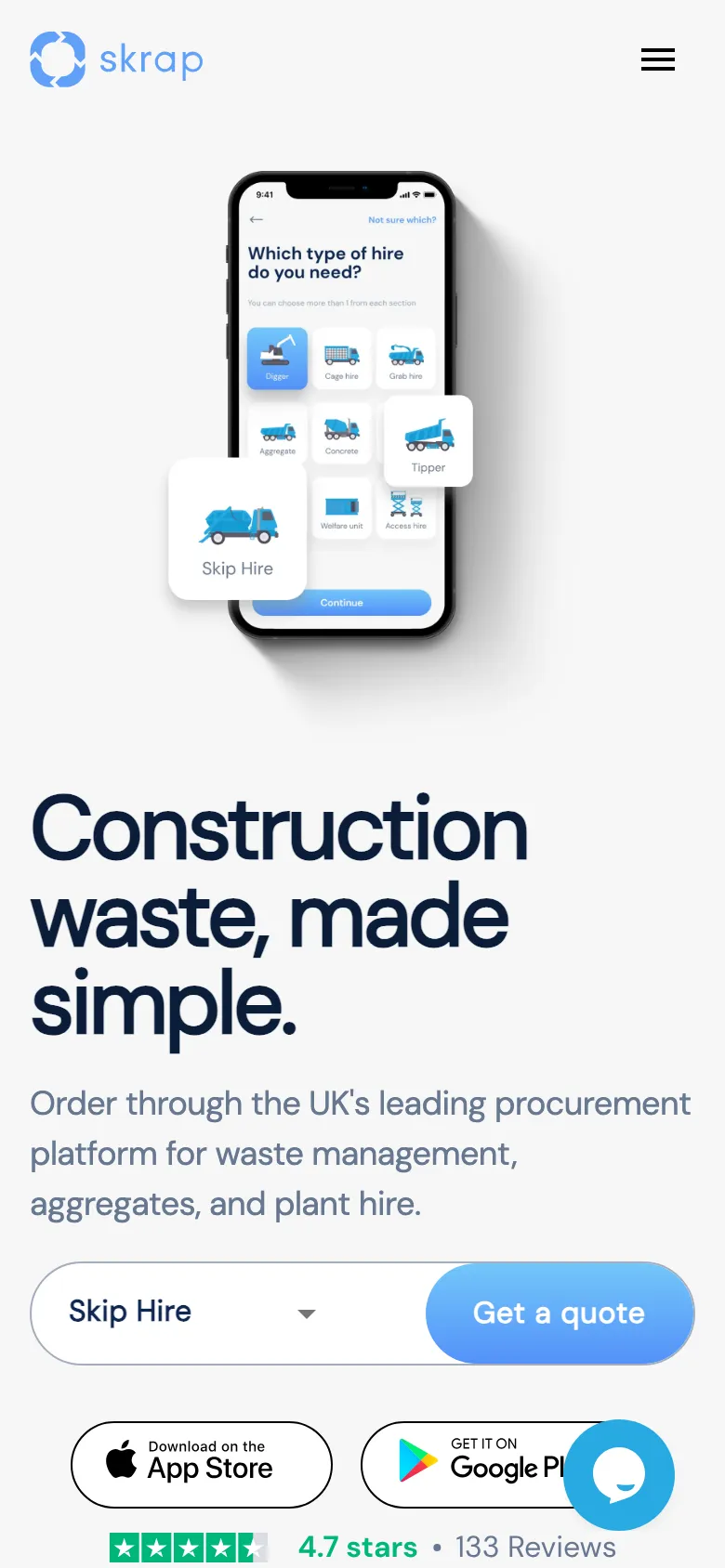Open the hamburger menu
Screen dimensions: 725x1568
pos(657,59)
